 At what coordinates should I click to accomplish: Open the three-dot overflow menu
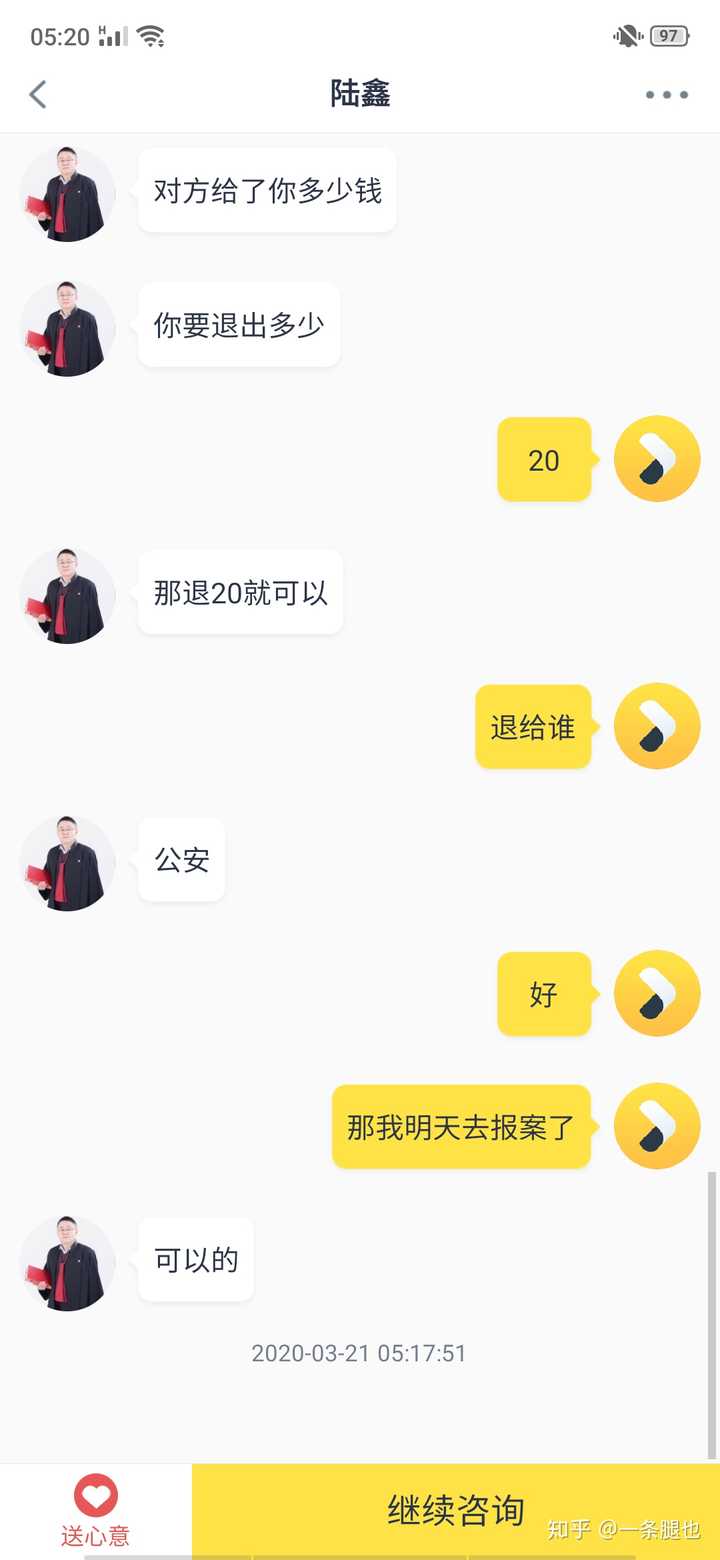[666, 95]
